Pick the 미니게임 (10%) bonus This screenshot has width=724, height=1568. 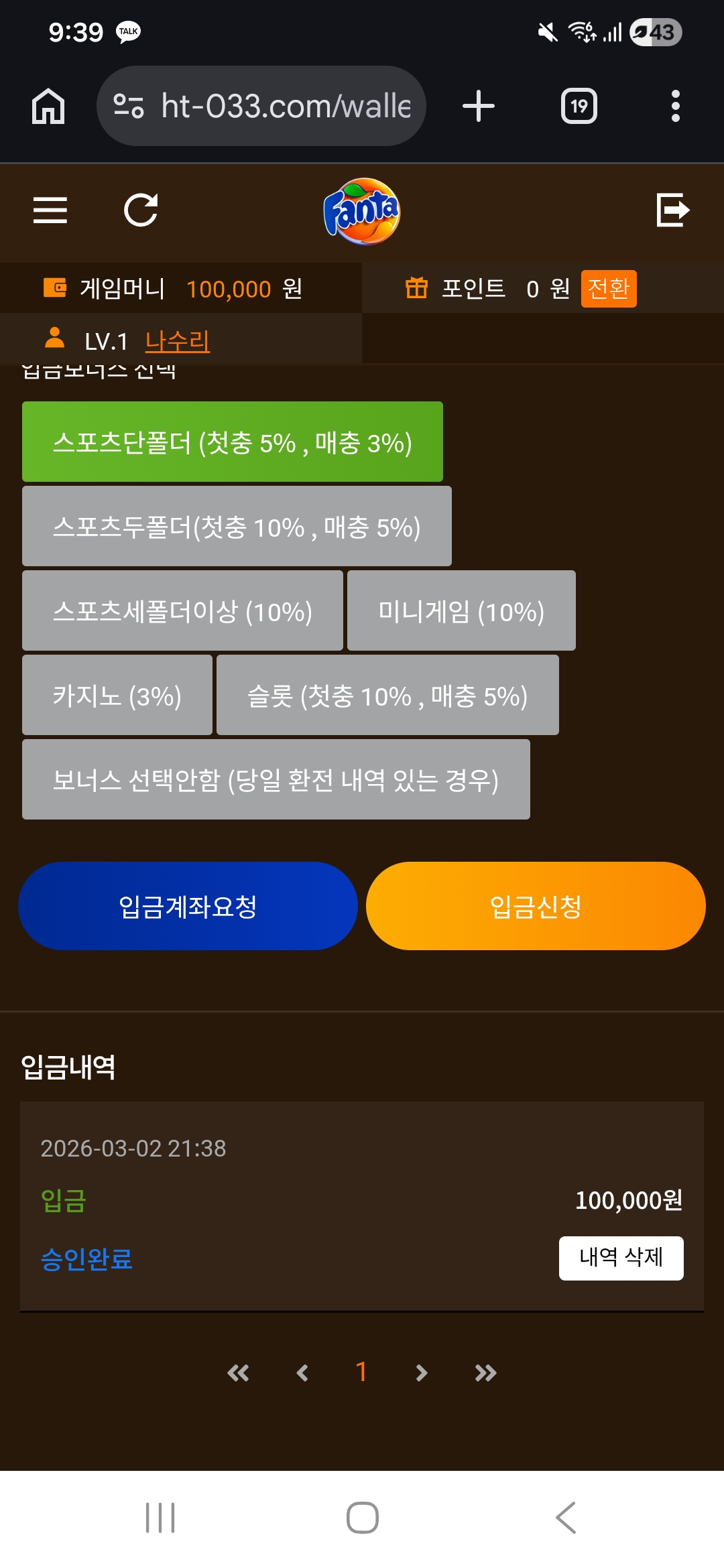tap(461, 611)
